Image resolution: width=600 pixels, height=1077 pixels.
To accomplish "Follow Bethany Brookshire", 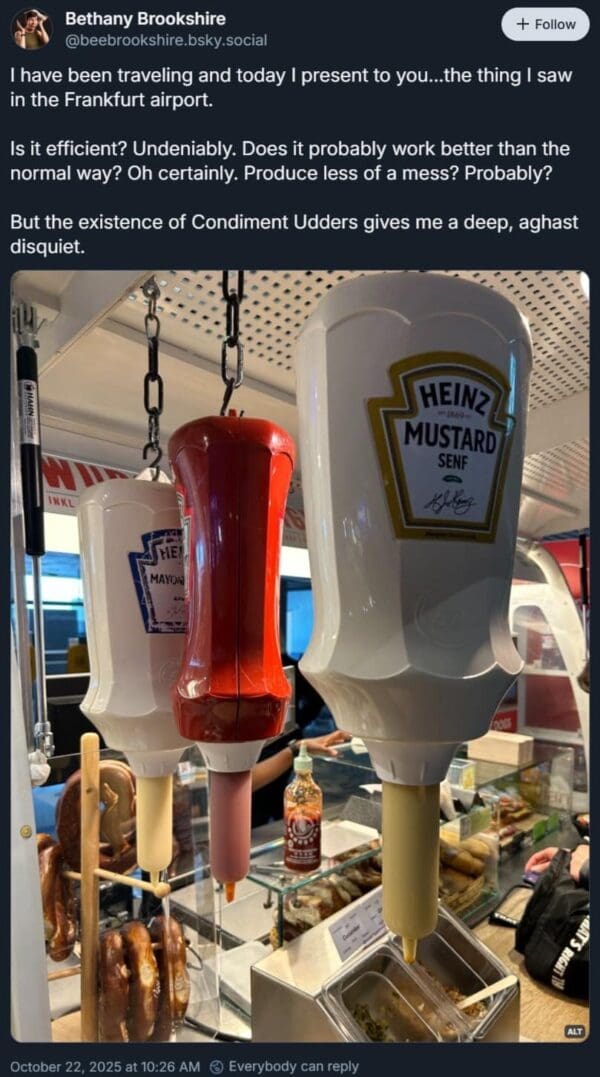I will [x=545, y=24].
